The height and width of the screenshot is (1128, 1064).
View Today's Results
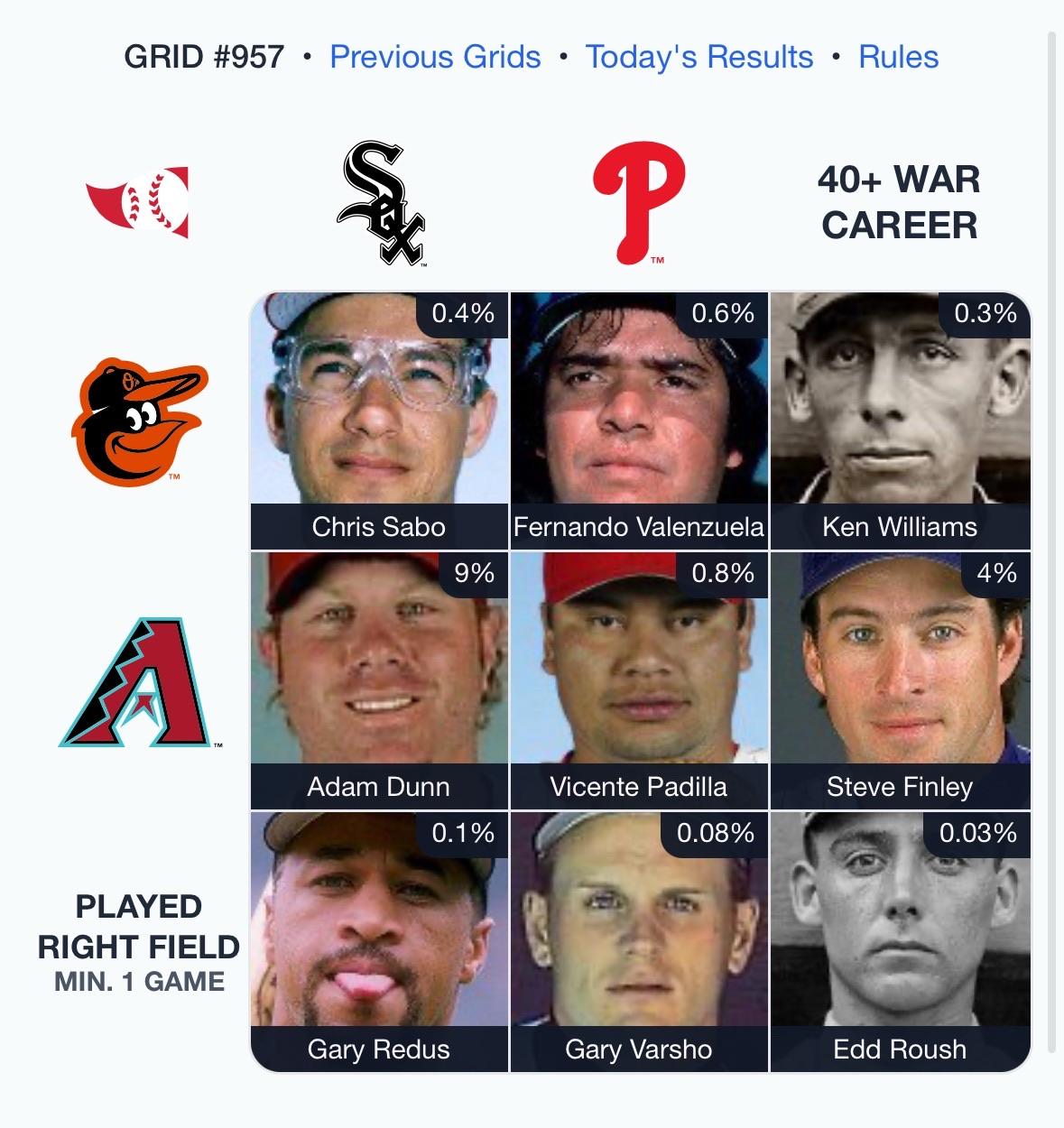[x=699, y=57]
